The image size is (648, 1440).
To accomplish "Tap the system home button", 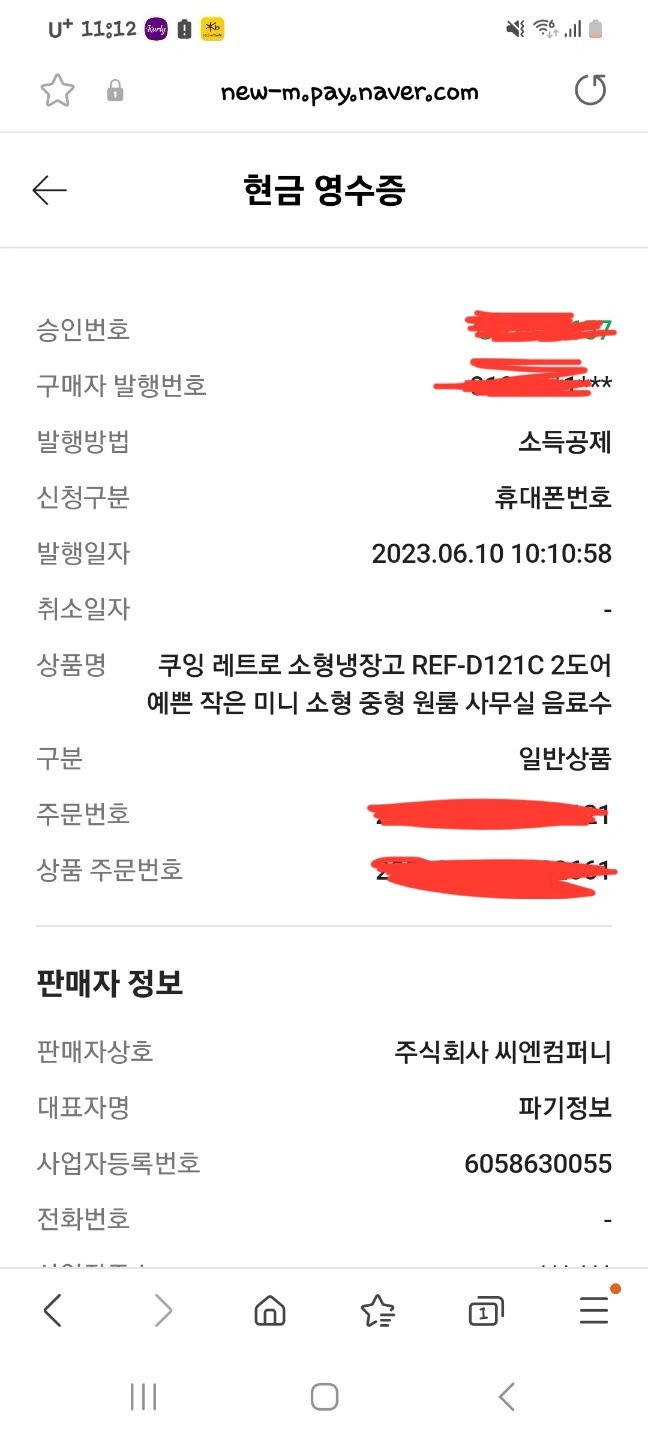I will [x=324, y=1397].
